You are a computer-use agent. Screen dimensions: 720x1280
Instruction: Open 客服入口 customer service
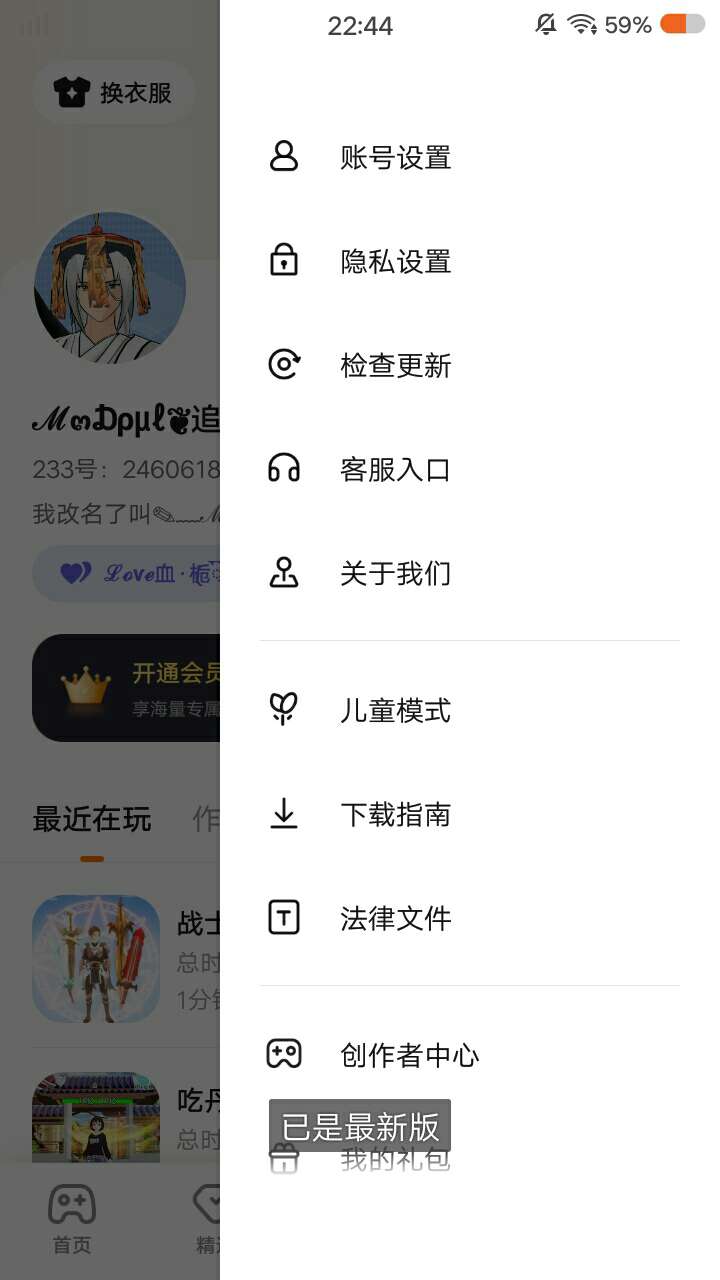pos(395,469)
